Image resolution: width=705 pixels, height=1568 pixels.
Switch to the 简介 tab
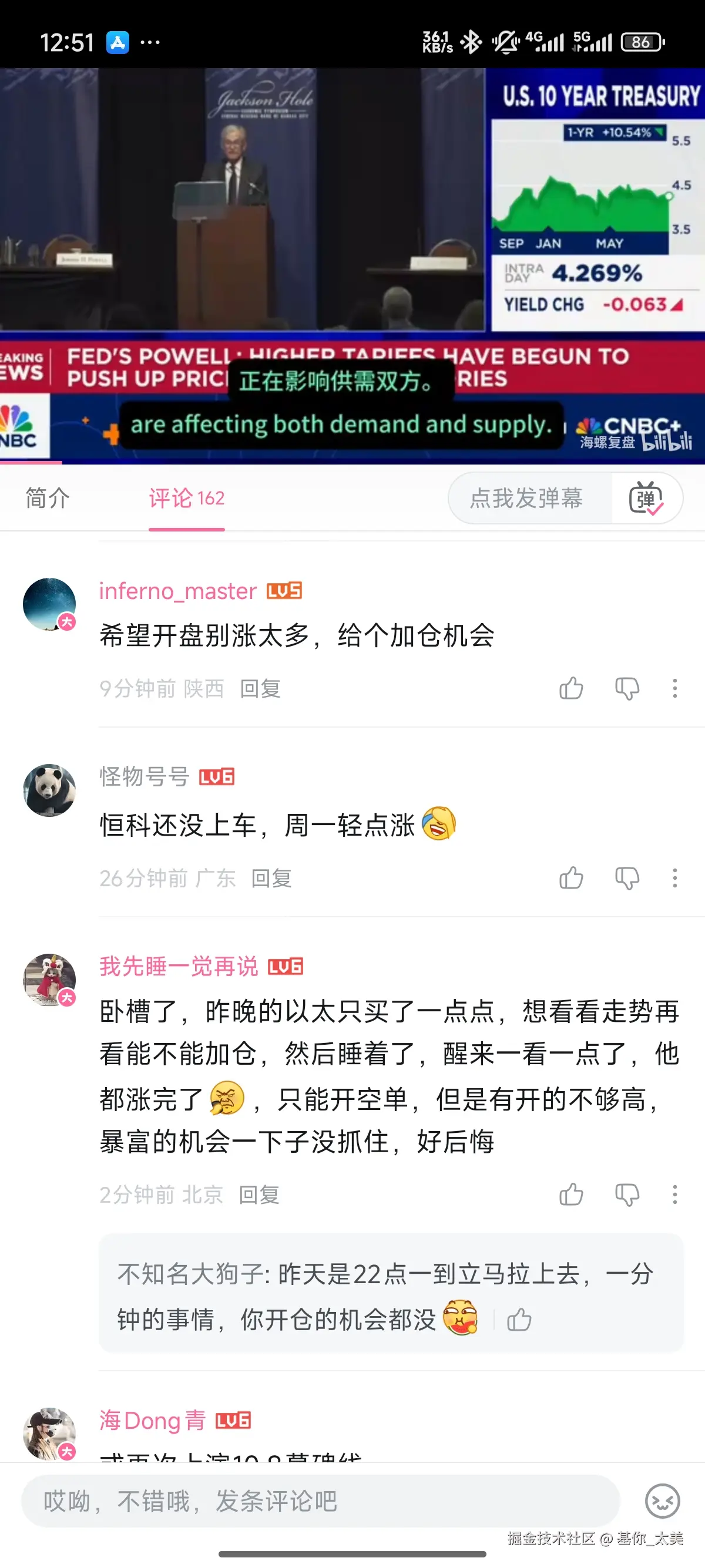[48, 498]
